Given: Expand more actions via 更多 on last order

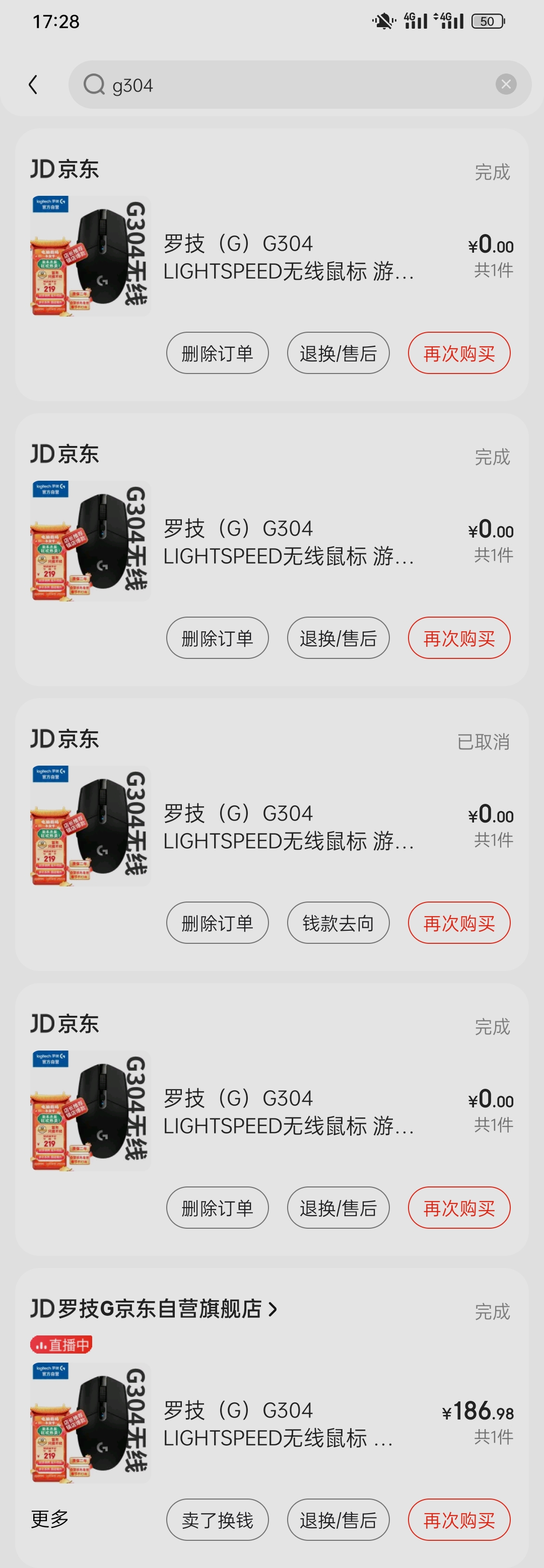Looking at the screenshot, I should tap(47, 1519).
